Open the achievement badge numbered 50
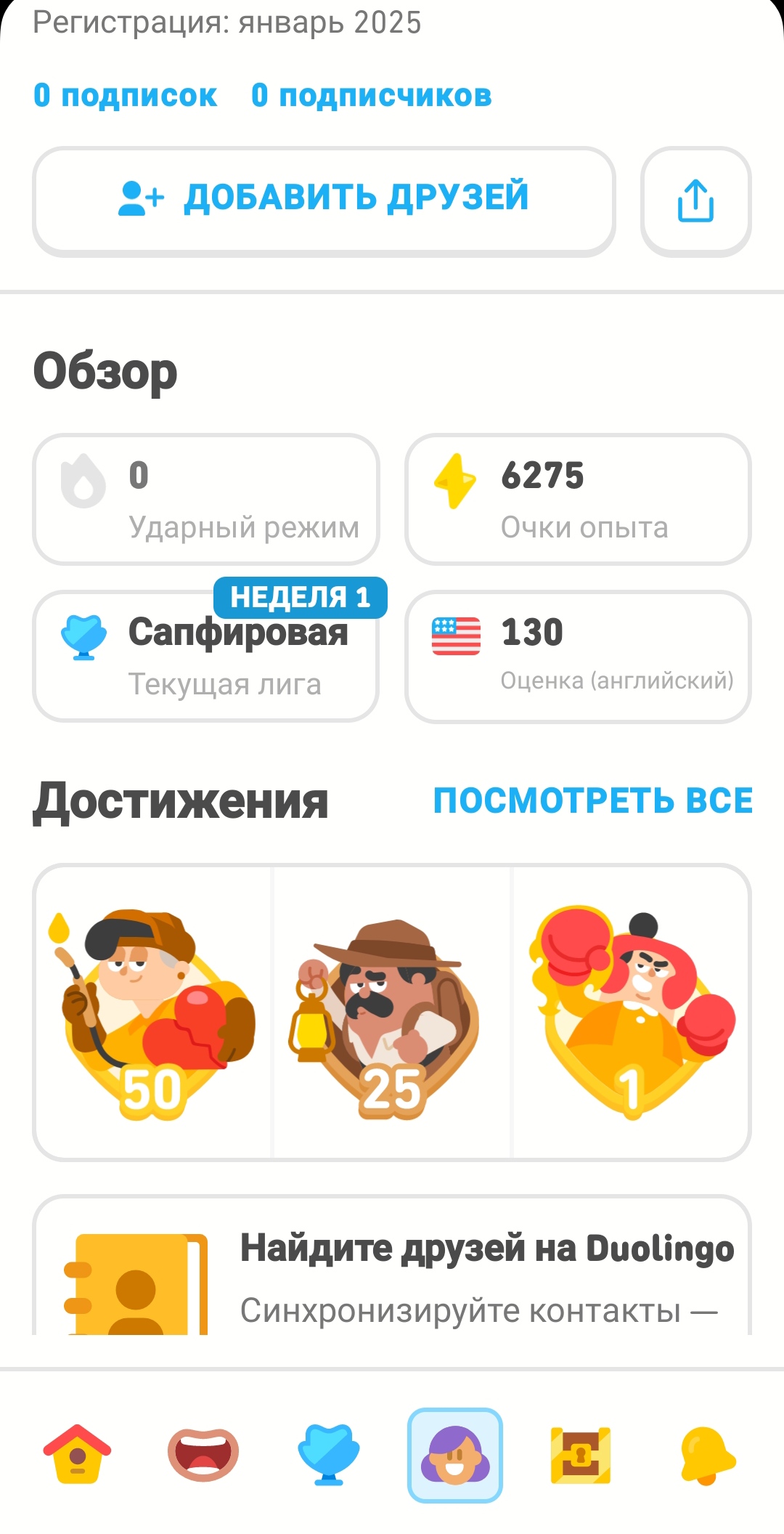 coord(153,1012)
